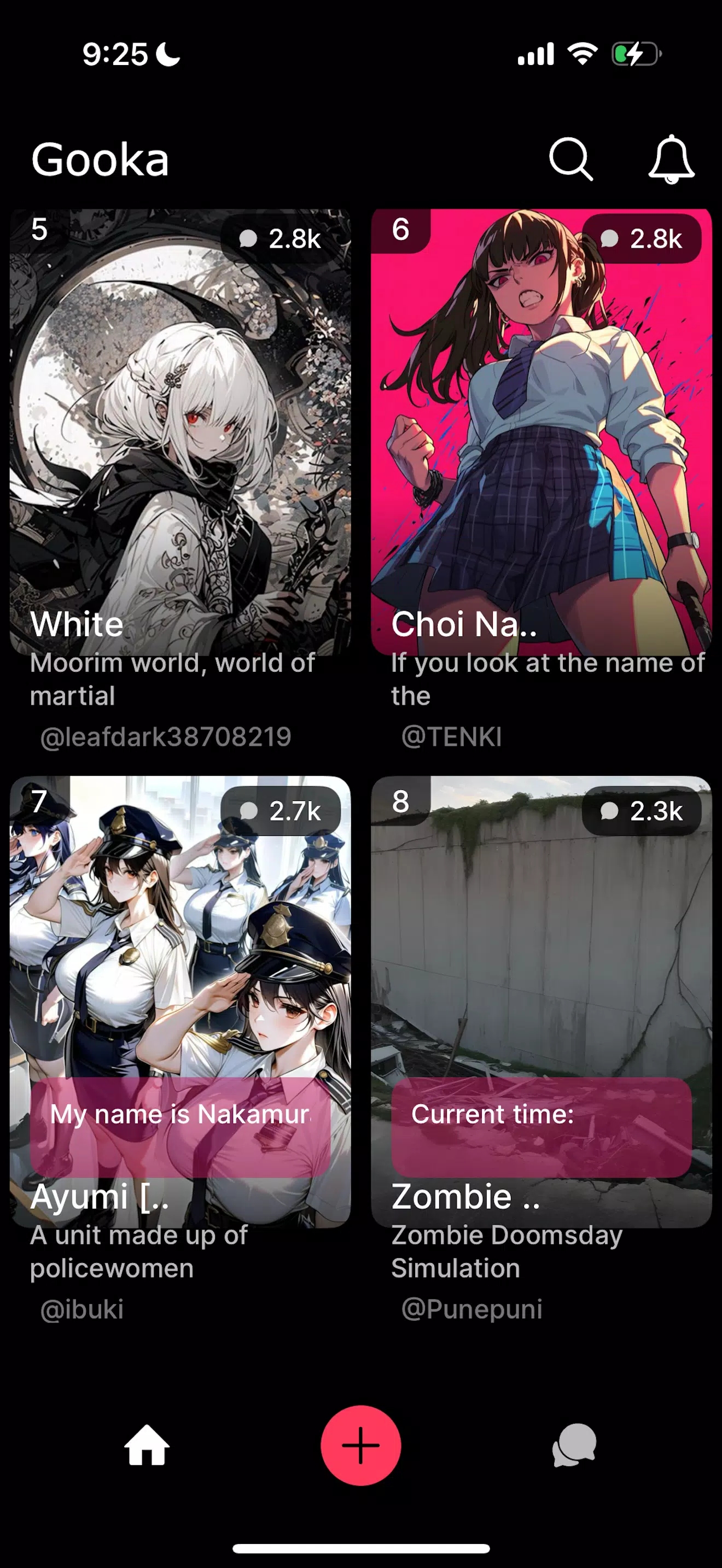Open the Zombie Doomsday Simulation card

[x=541, y=1001]
